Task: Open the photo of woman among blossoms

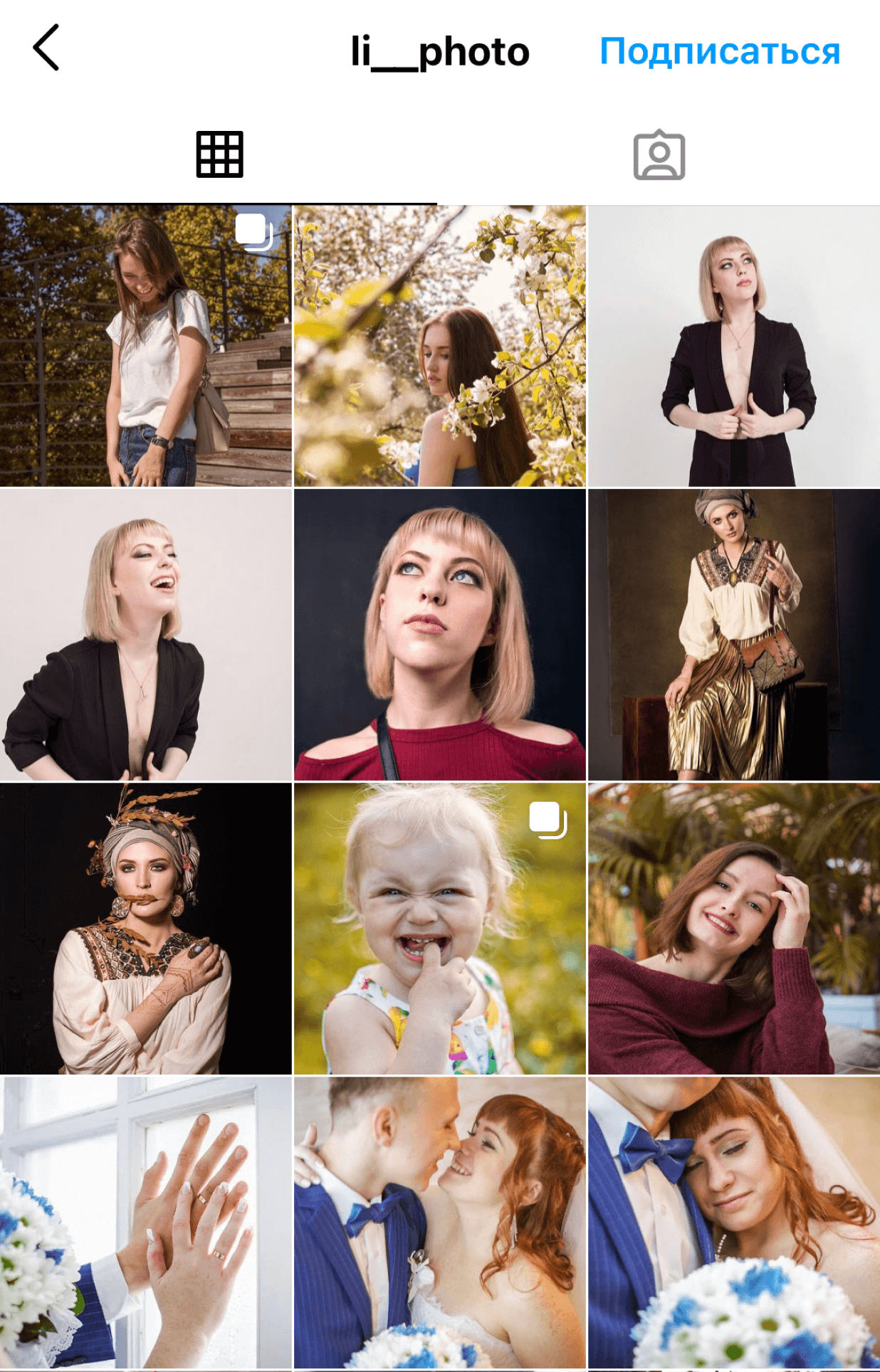Action: point(439,347)
